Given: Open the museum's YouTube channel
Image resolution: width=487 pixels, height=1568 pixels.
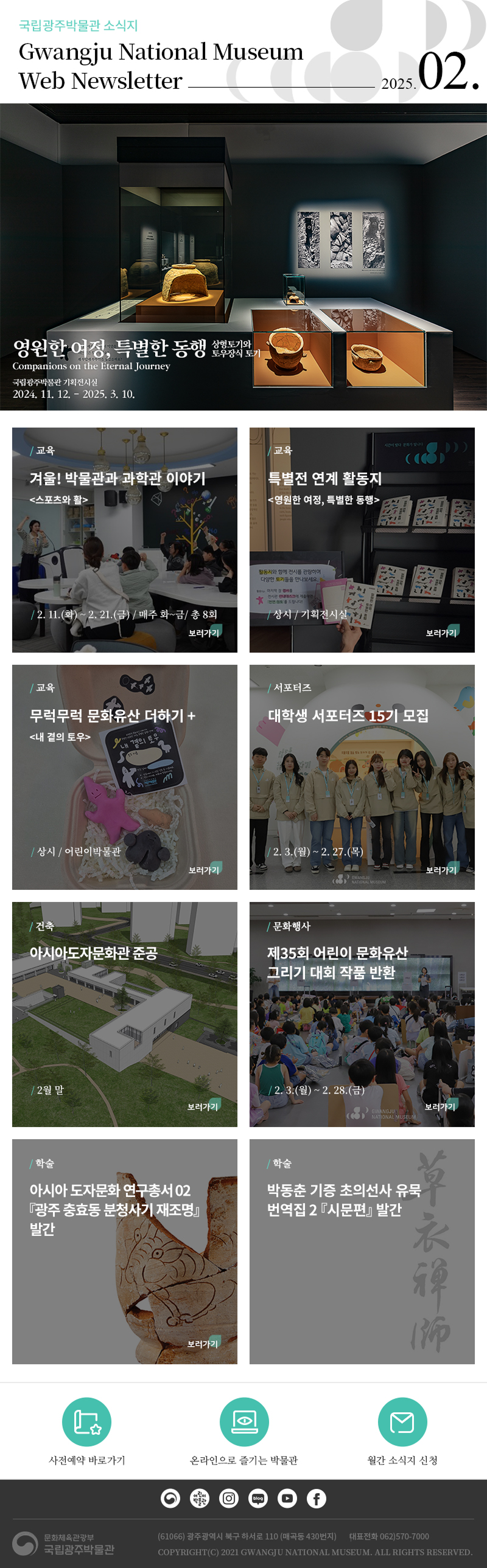Looking at the screenshot, I should pyautogui.click(x=287, y=1498).
